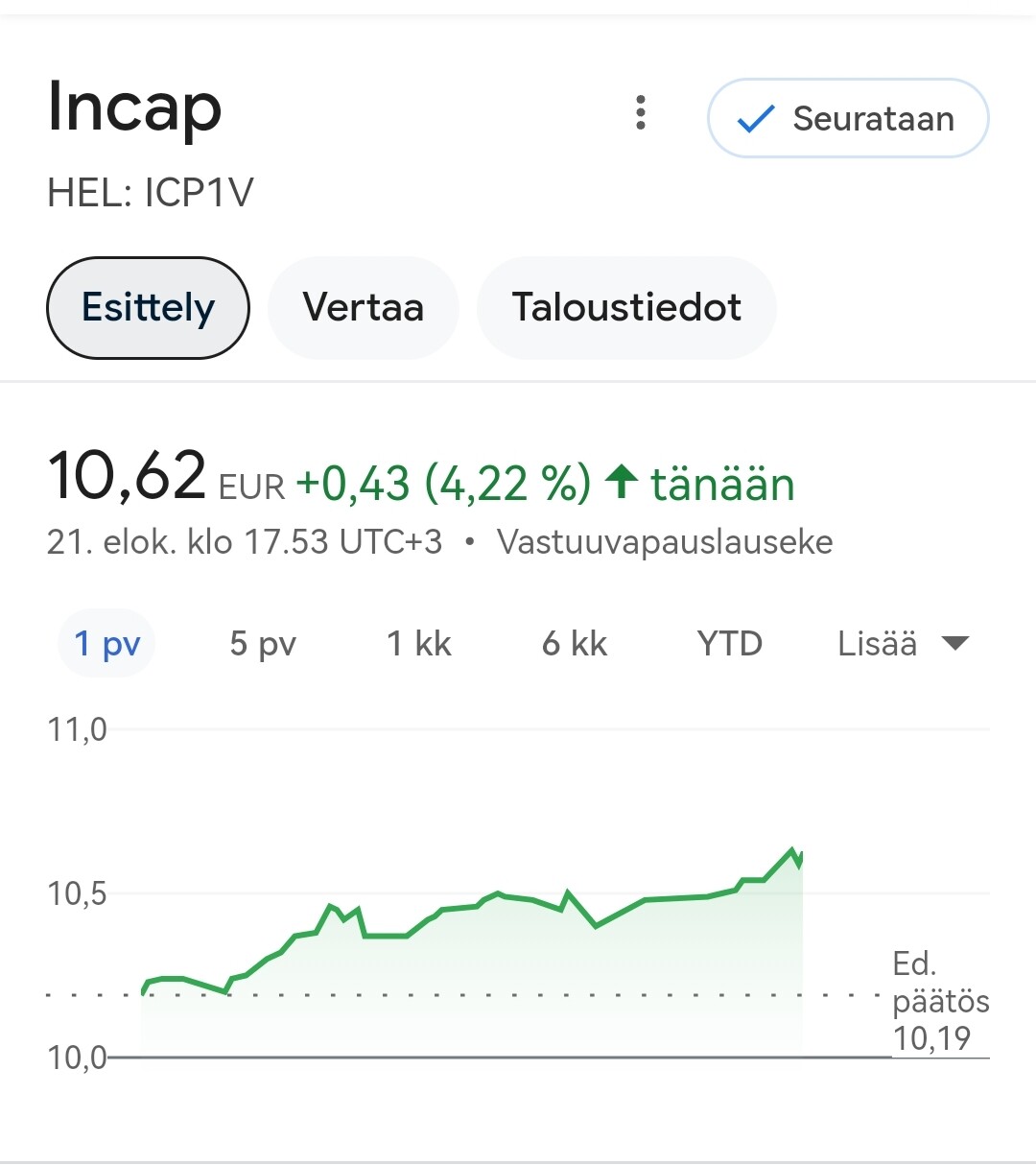Toggle the Seurataan follow button
The height and width of the screenshot is (1165, 1036).
[848, 118]
